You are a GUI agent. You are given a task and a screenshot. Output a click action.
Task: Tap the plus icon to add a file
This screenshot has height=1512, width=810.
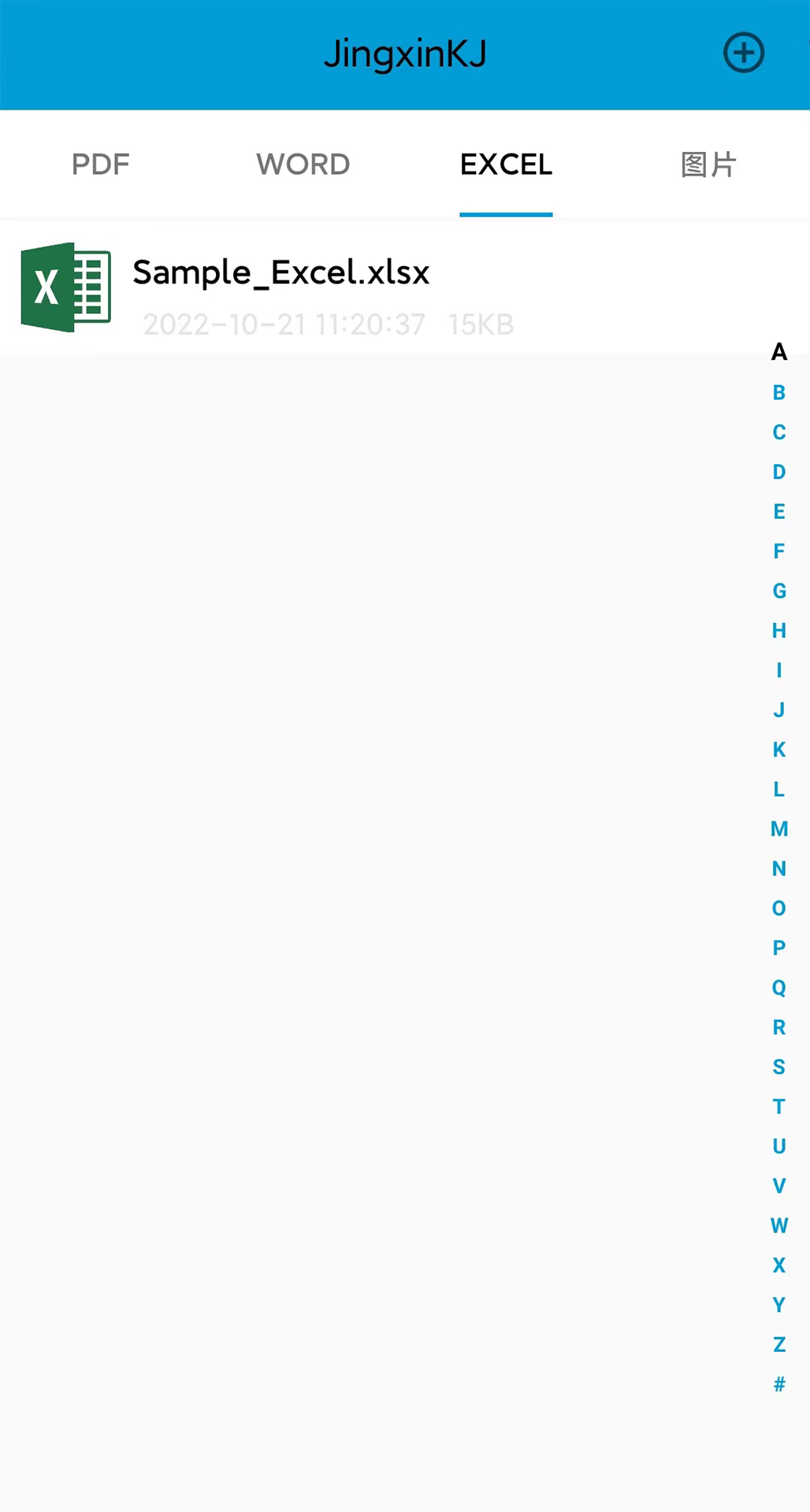(744, 53)
